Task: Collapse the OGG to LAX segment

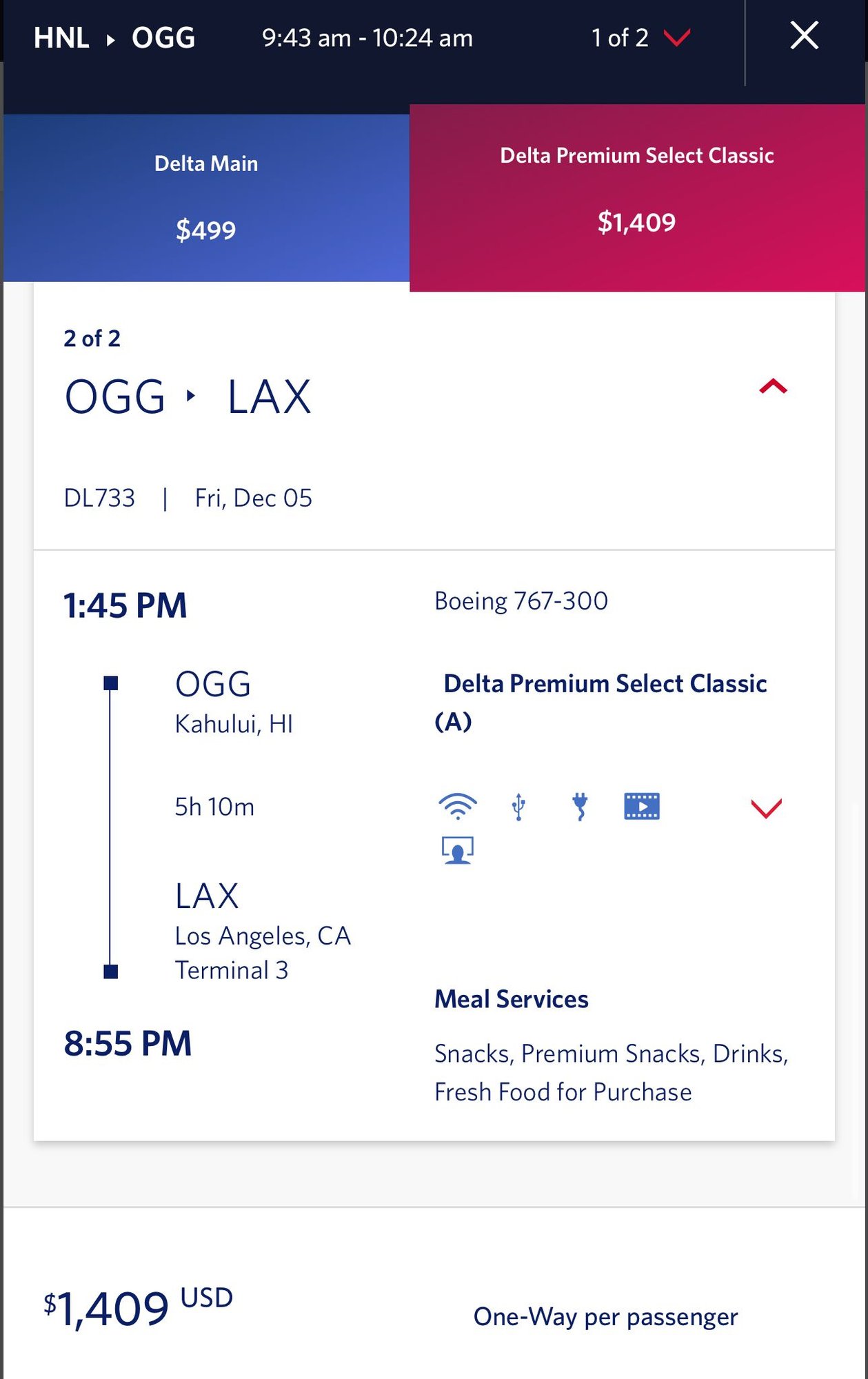Action: pos(773,387)
